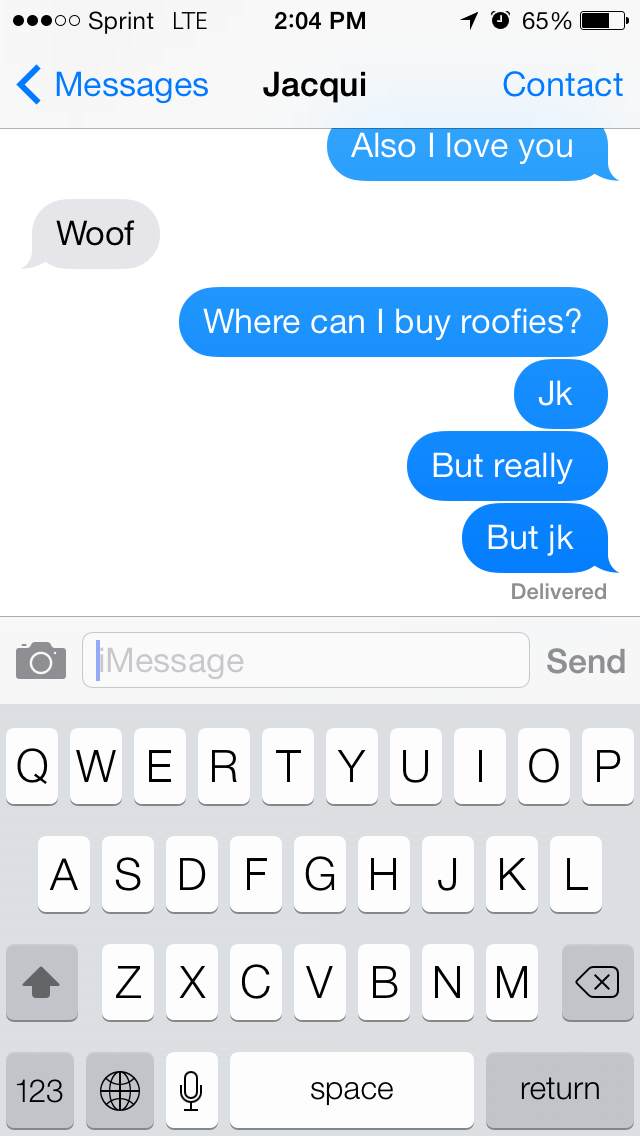Tap the shift key
This screenshot has width=640, height=1136.
pyautogui.click(x=41, y=983)
